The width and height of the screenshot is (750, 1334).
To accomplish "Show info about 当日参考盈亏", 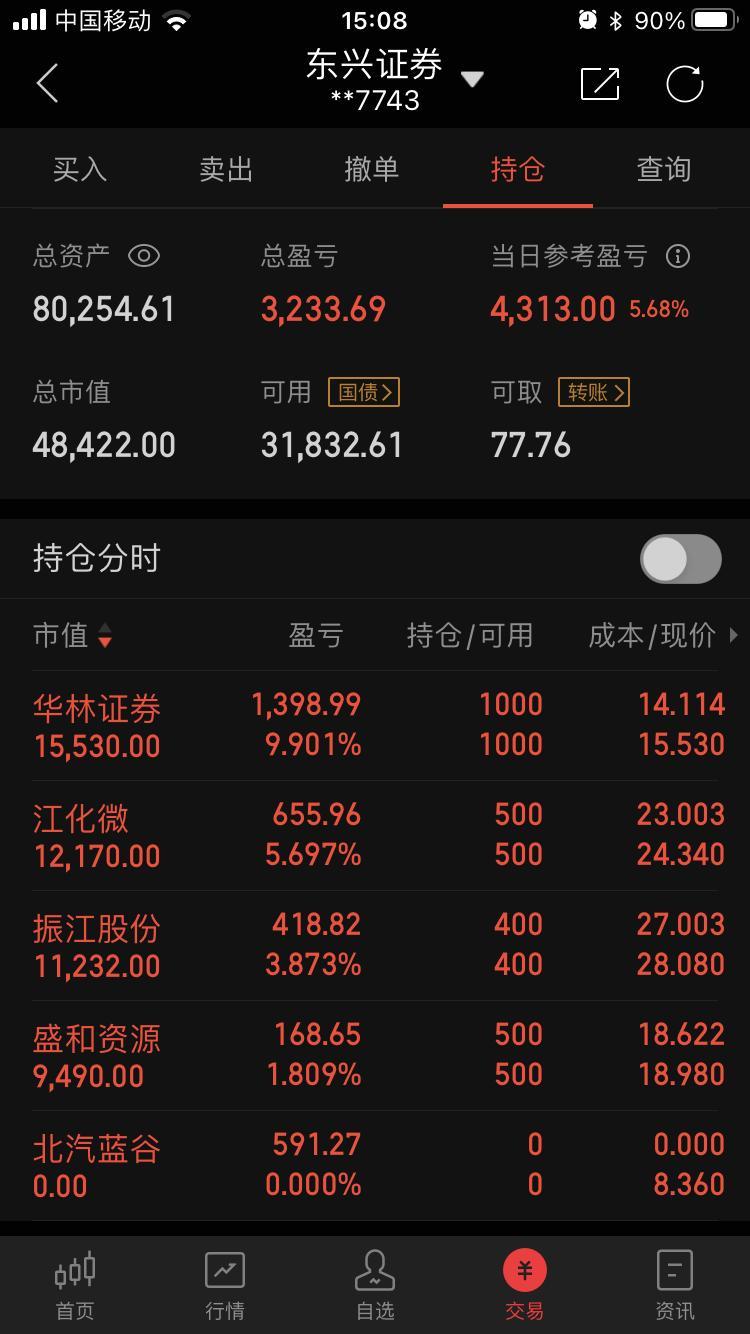I will 678,256.
